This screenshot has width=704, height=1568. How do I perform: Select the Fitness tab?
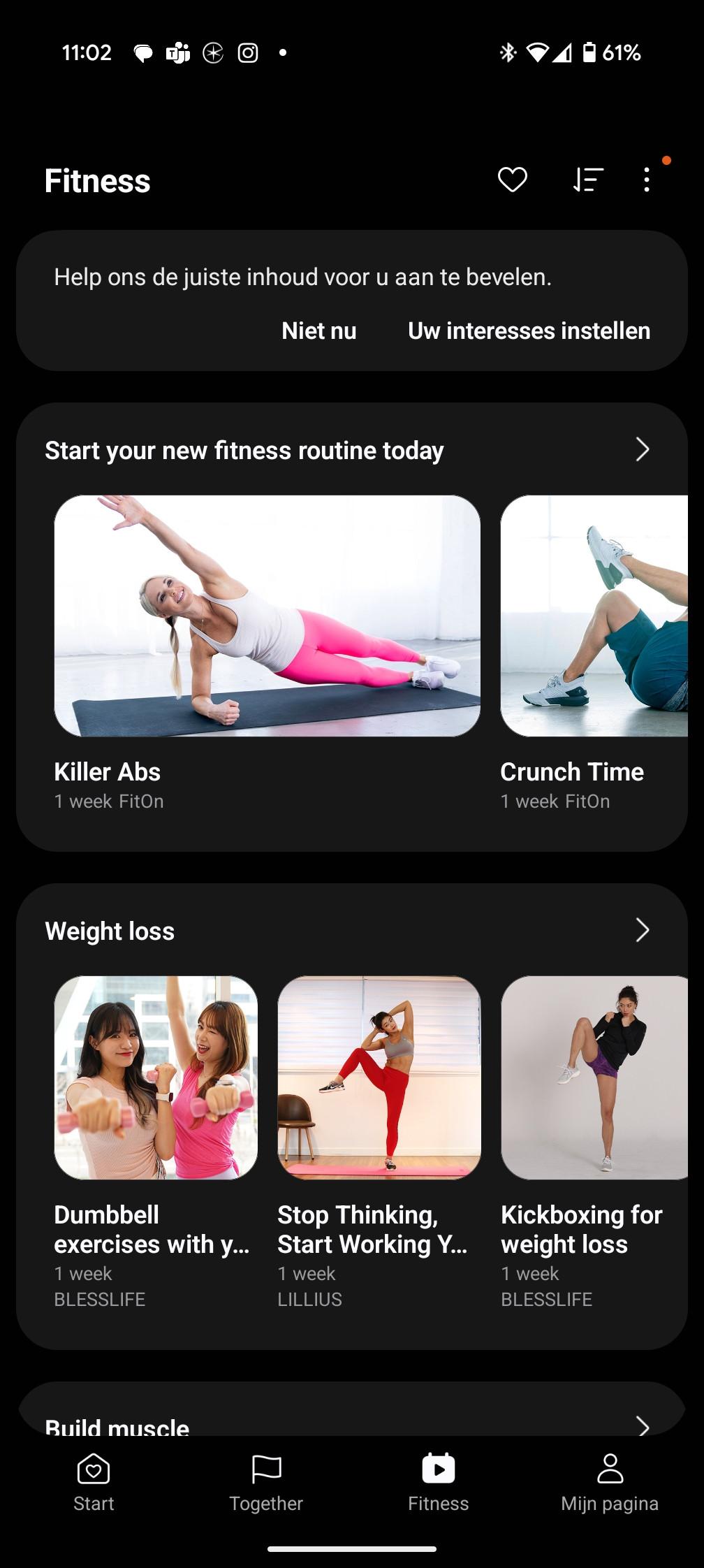439,1483
